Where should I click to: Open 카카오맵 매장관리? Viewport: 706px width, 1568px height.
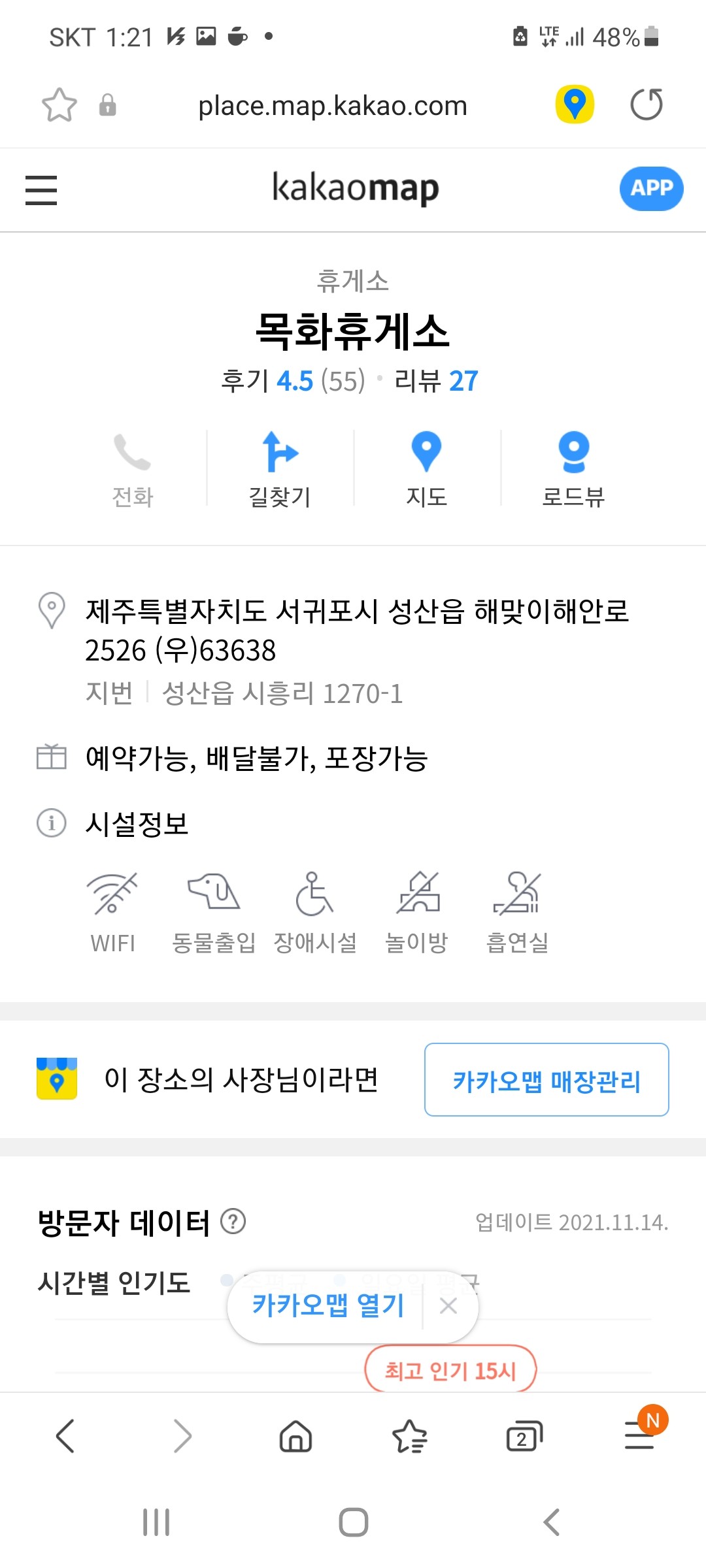click(x=546, y=1080)
